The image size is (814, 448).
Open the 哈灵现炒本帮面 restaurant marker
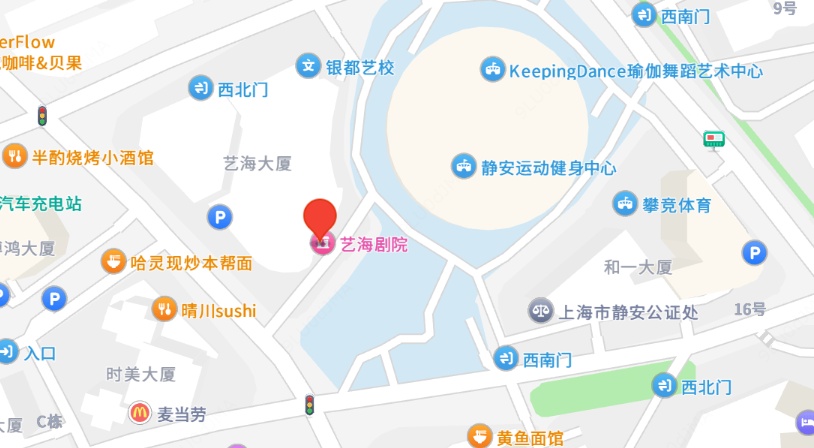(113, 262)
